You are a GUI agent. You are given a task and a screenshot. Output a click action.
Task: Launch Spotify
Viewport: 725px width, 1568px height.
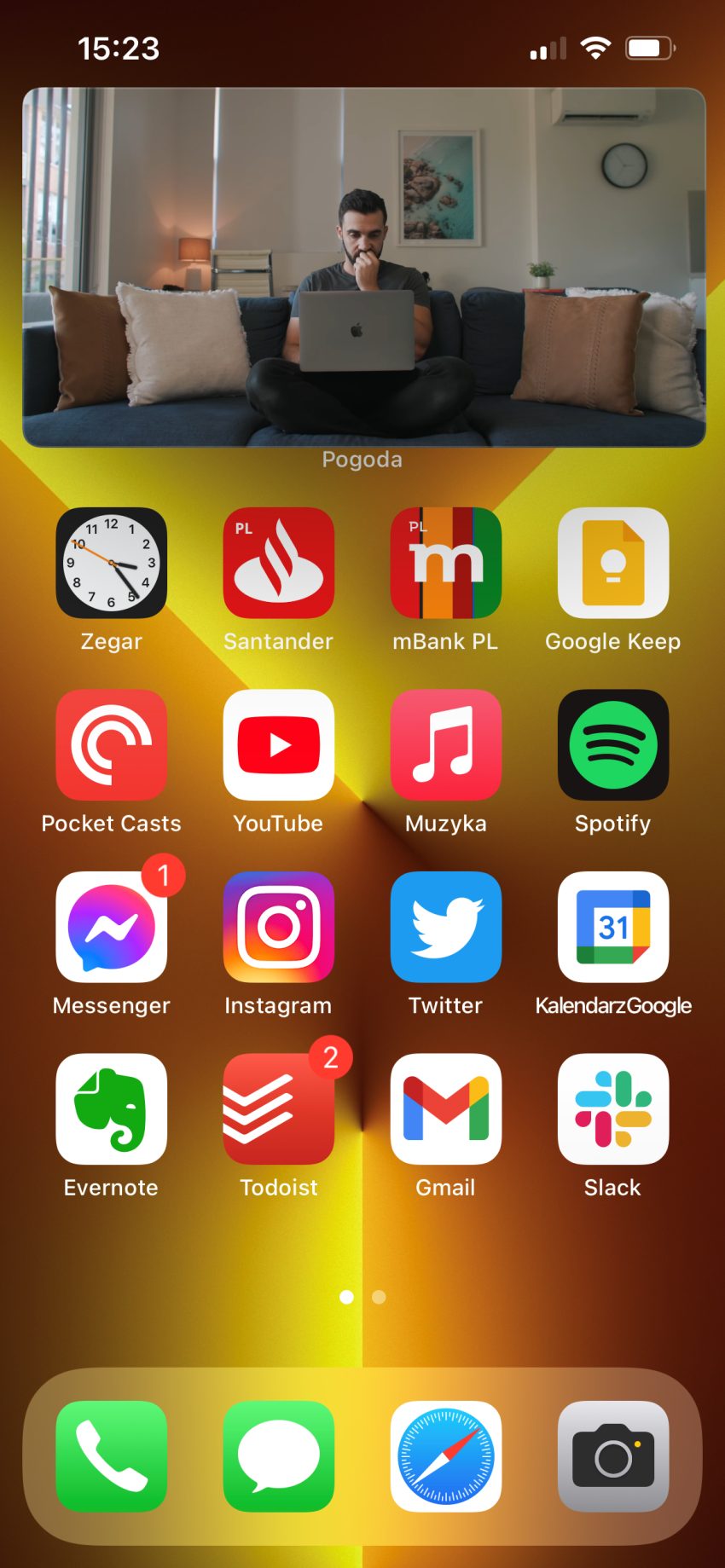[612, 744]
